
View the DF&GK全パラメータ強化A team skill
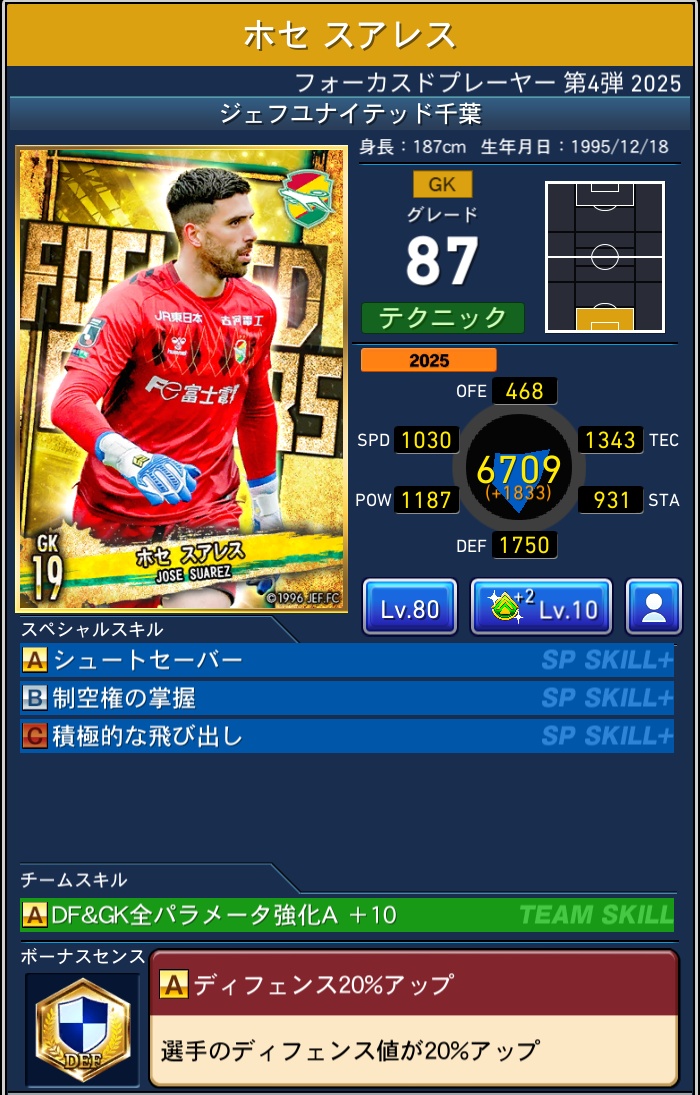coord(346,914)
